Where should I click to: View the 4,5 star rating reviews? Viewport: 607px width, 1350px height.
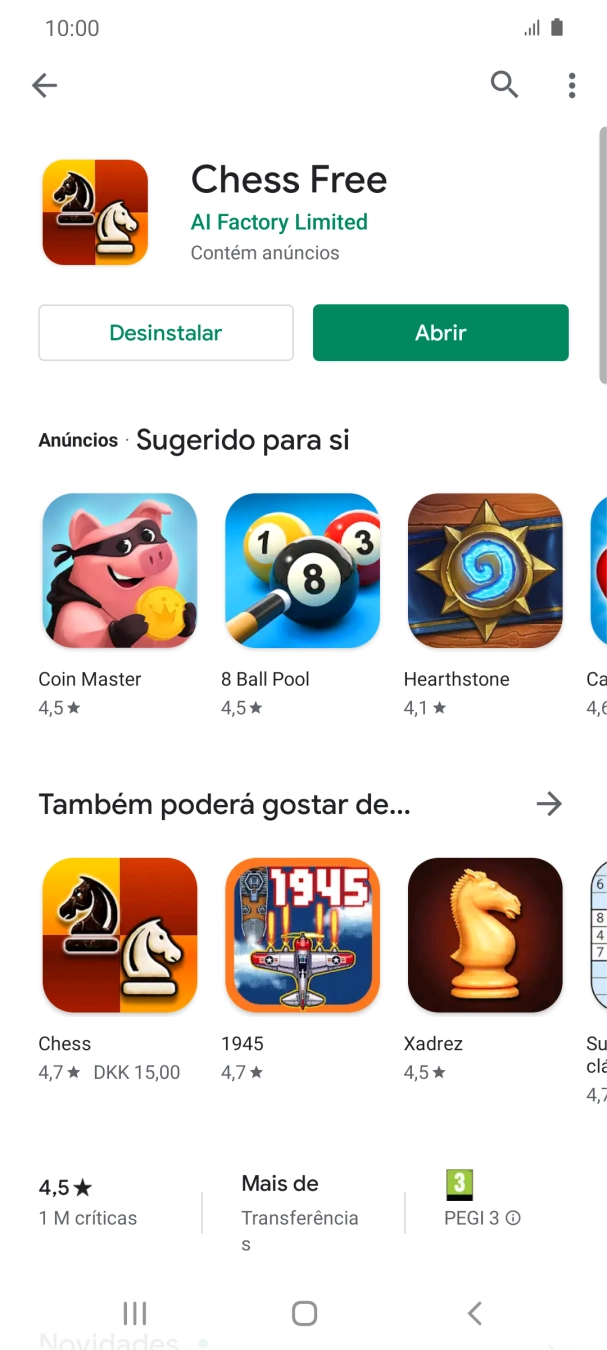click(88, 1202)
